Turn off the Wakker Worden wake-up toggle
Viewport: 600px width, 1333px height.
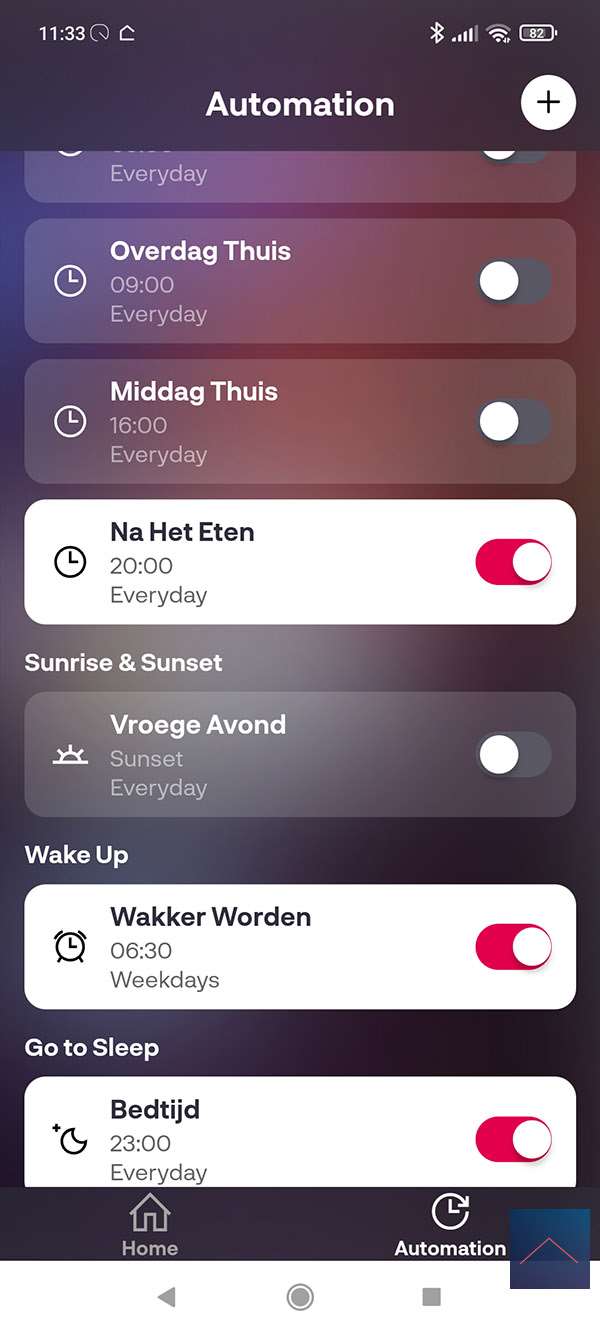(x=513, y=947)
